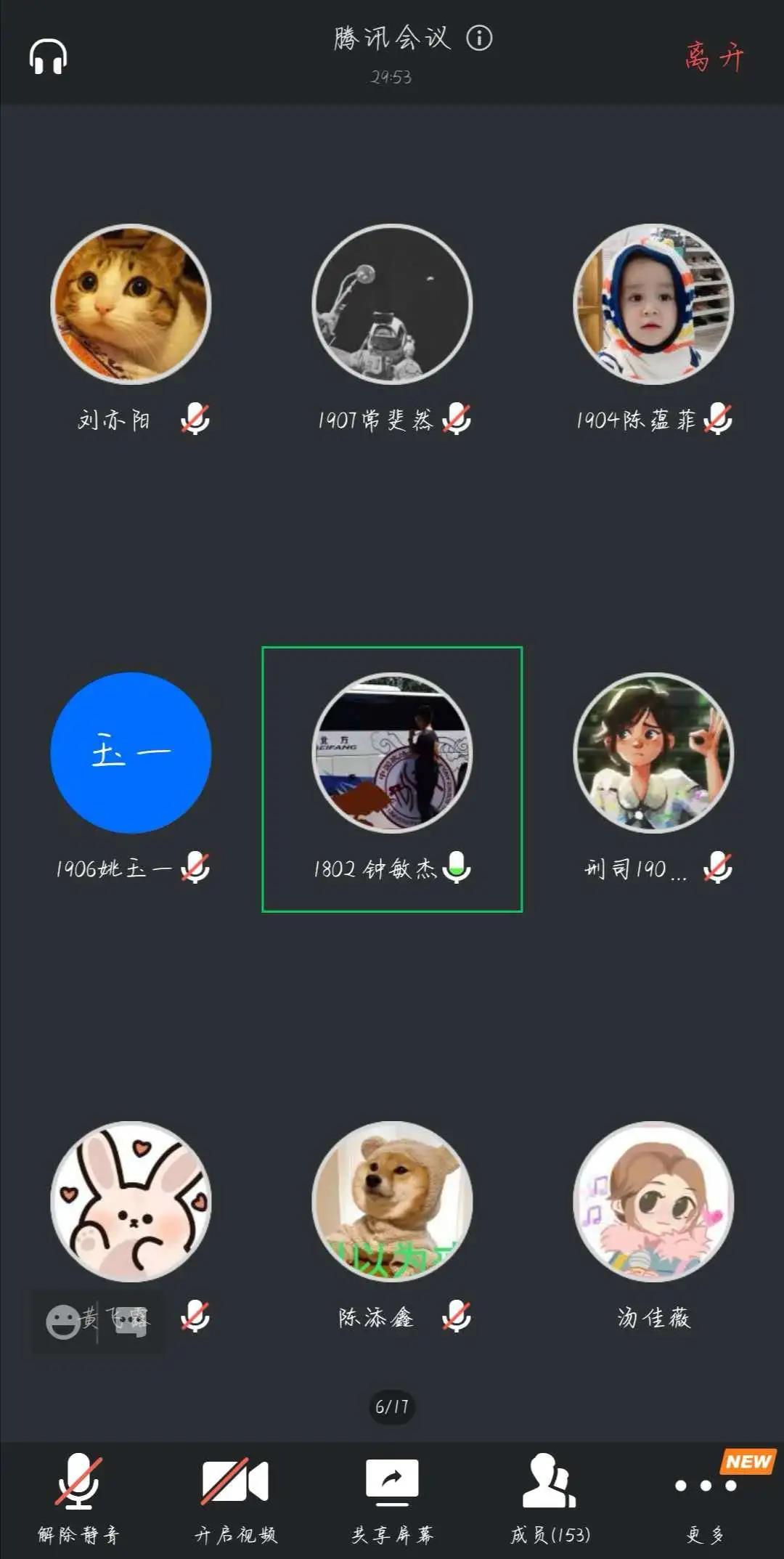Screen dimensions: 784x1559
Task: Open meeting info icon next to 腾讯会议
Action: [479, 38]
